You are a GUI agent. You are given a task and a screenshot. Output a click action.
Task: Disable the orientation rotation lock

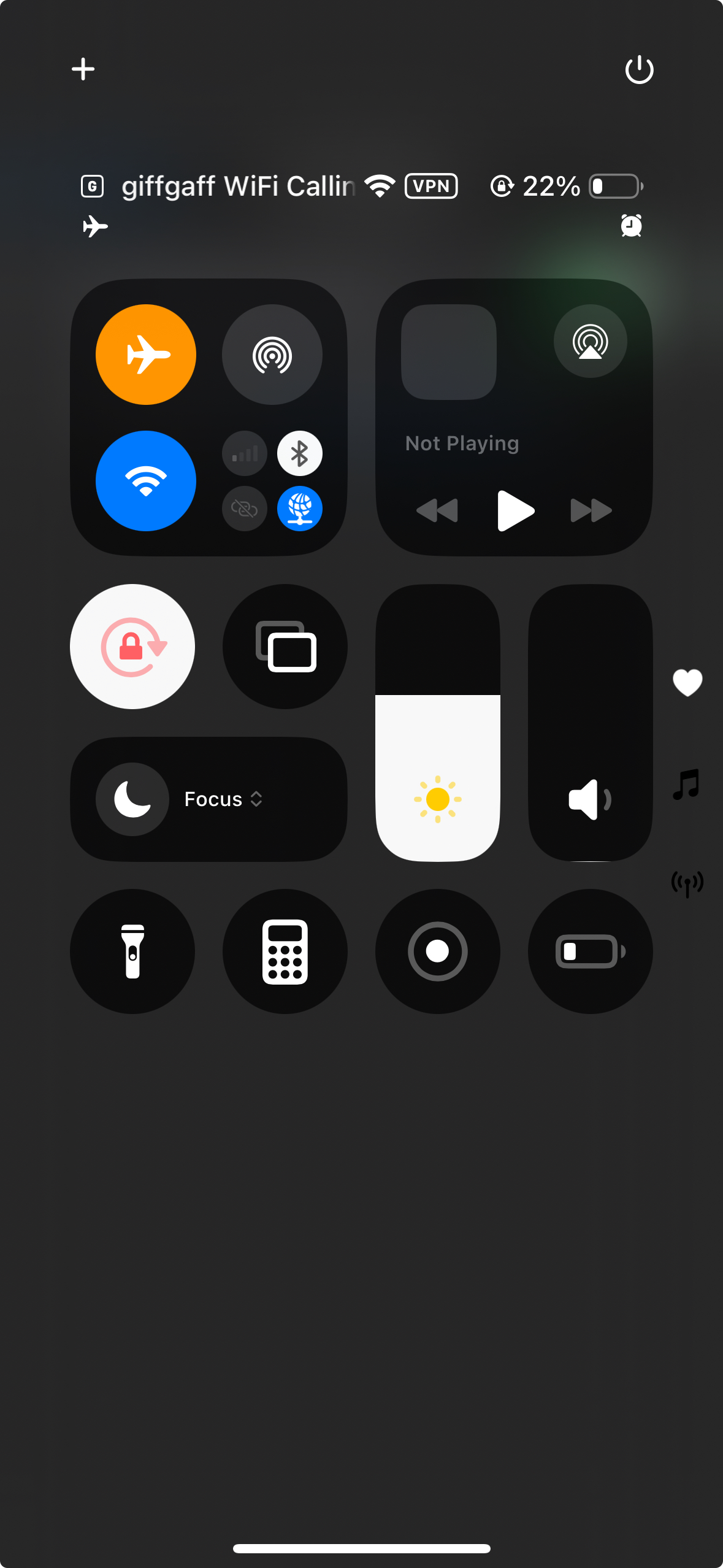click(132, 647)
